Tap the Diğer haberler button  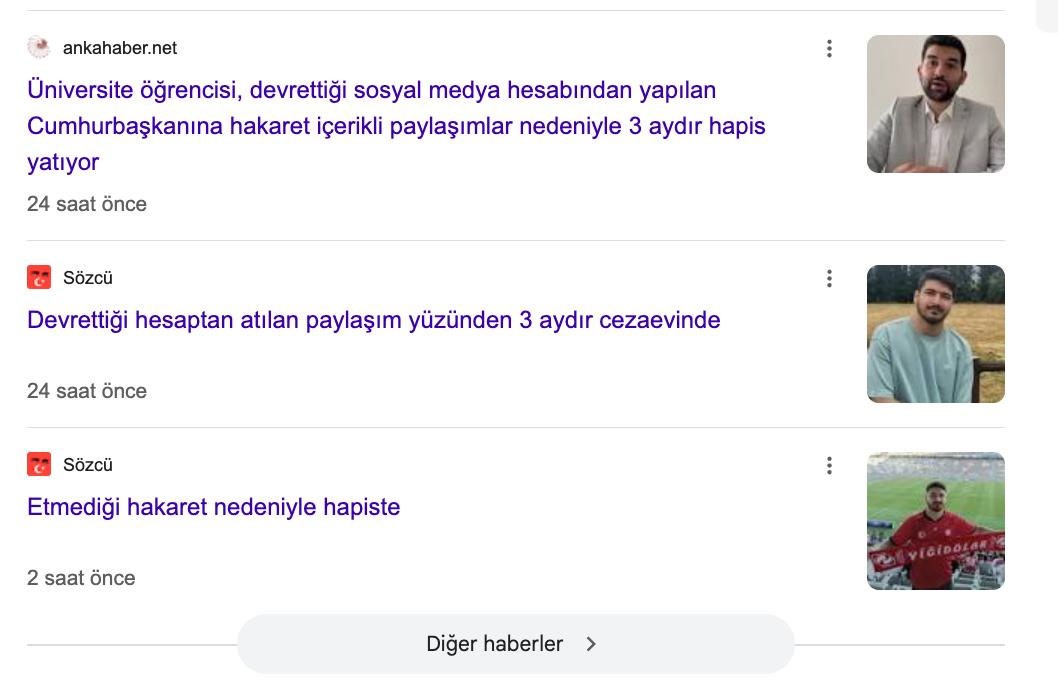[x=514, y=644]
